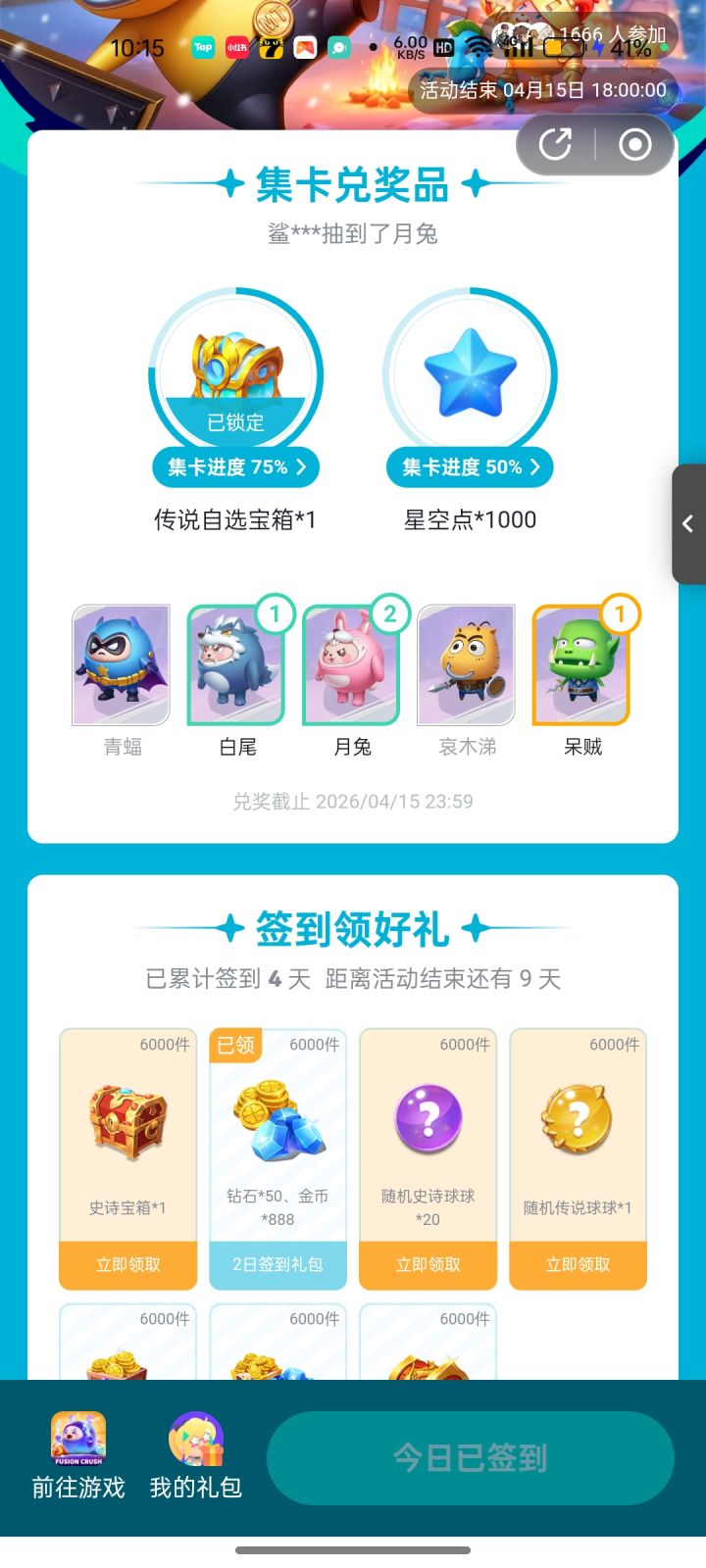
Task: Expand 集卡进度 75% progress details
Action: (235, 467)
